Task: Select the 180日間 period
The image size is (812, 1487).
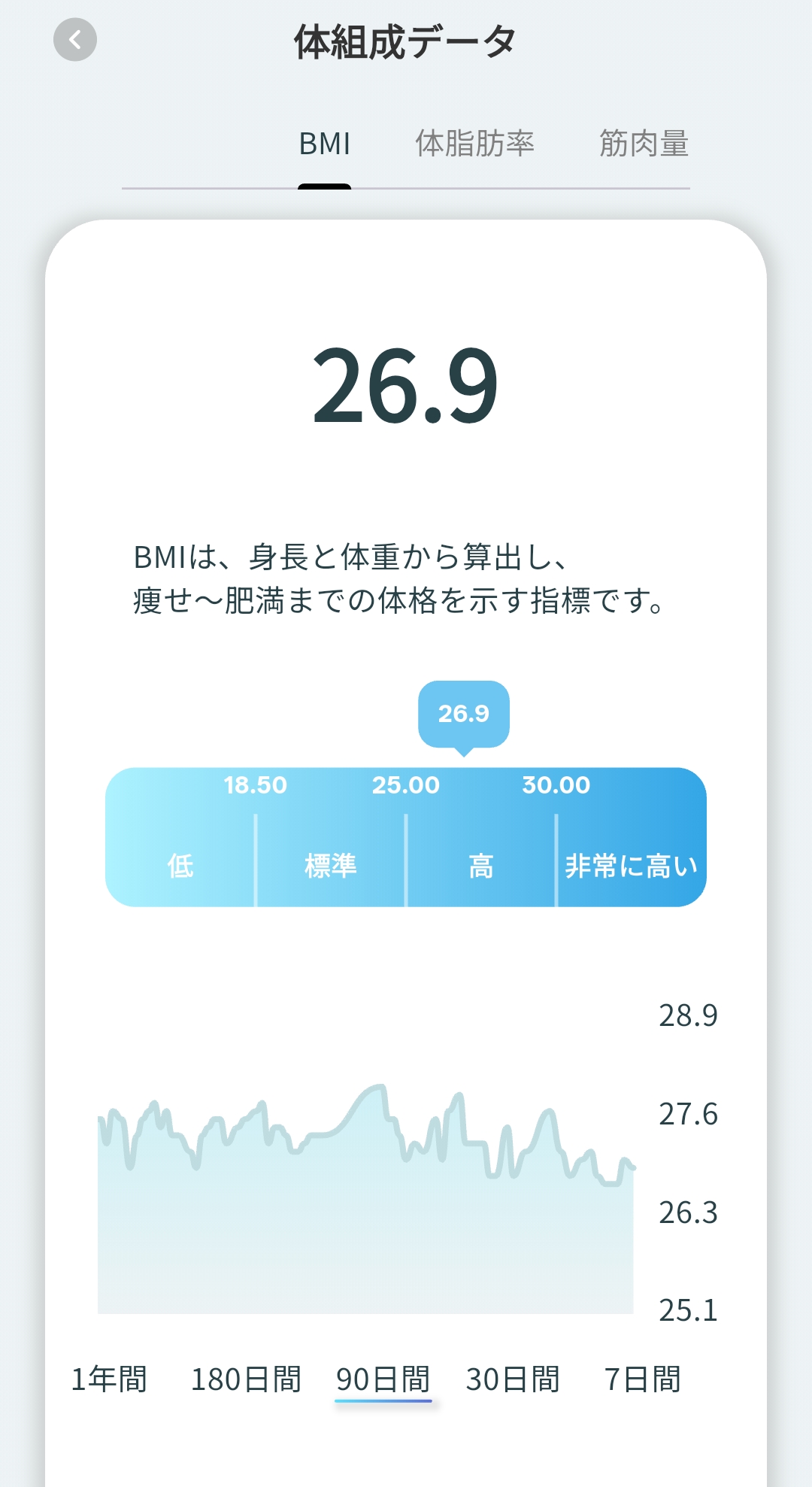Action: [x=246, y=1379]
